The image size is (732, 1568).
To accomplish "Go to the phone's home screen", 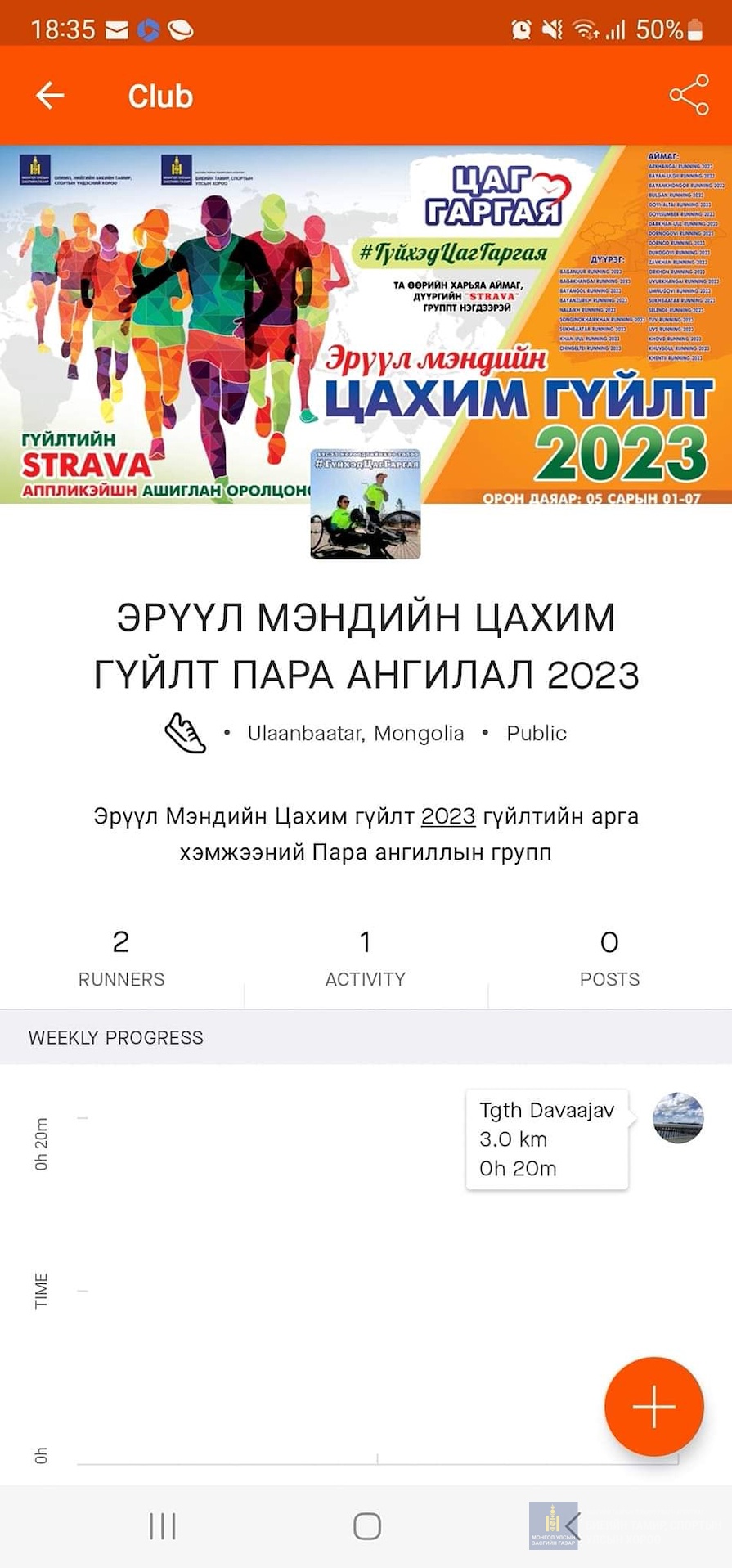I will point(366,1526).
